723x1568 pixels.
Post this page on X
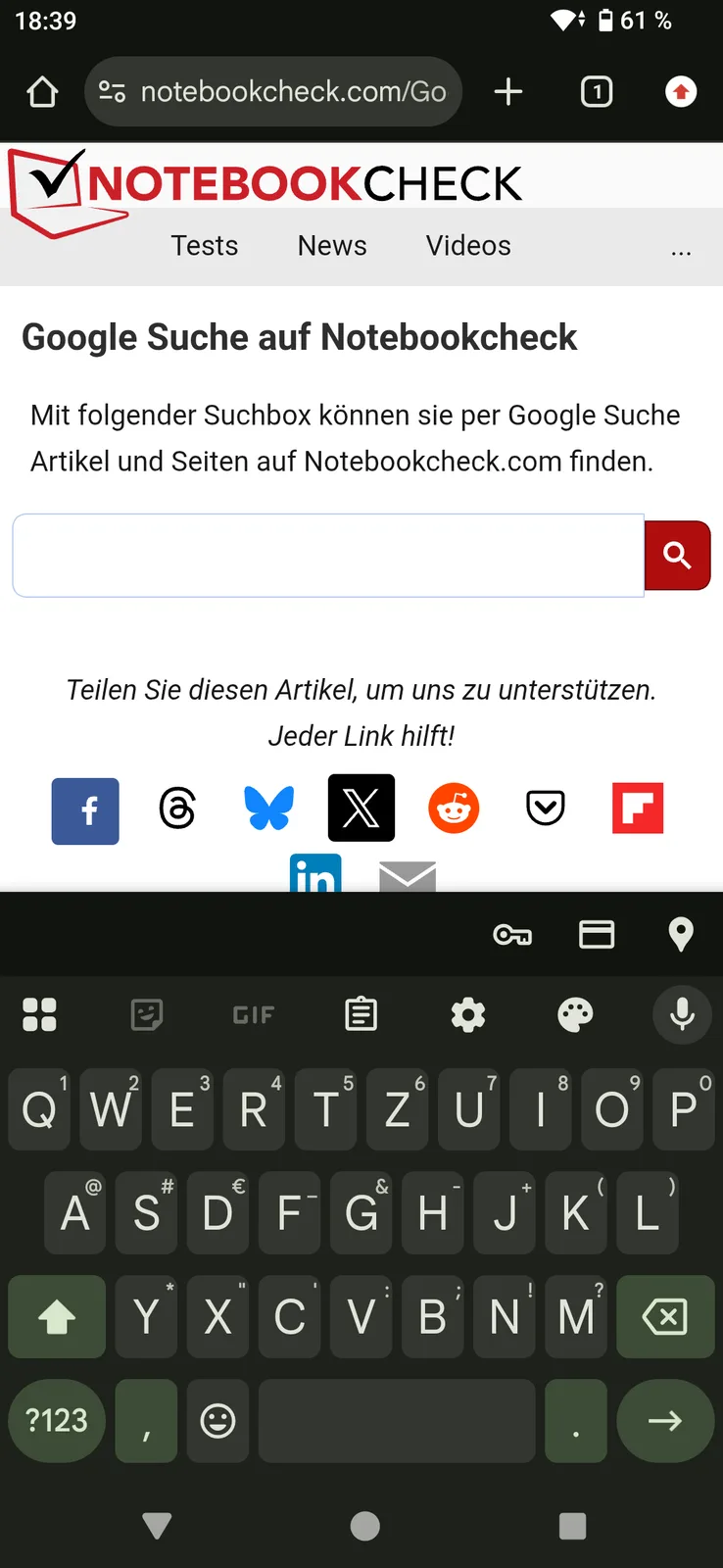click(361, 808)
